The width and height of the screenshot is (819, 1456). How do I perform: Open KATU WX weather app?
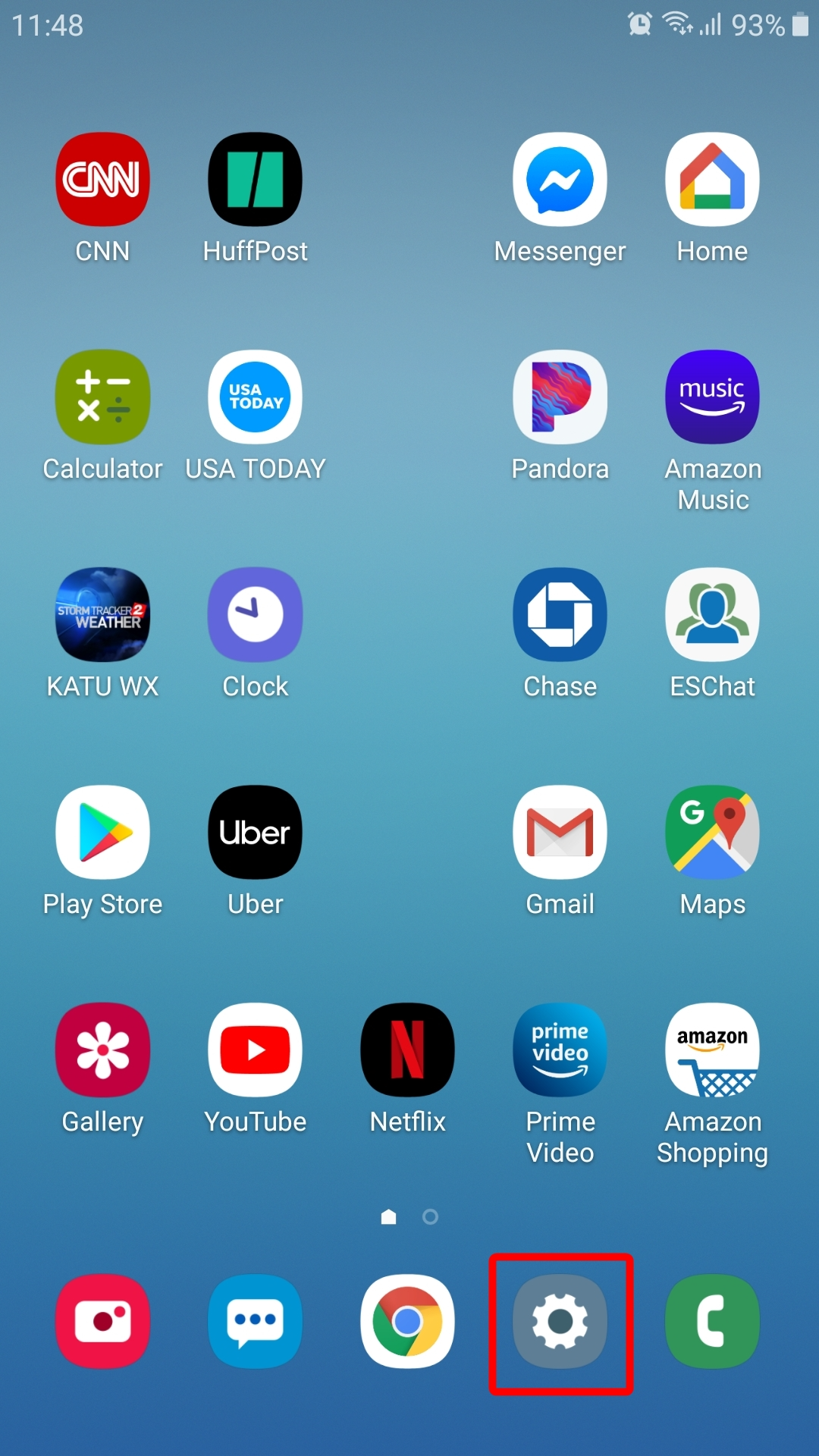[x=102, y=615]
